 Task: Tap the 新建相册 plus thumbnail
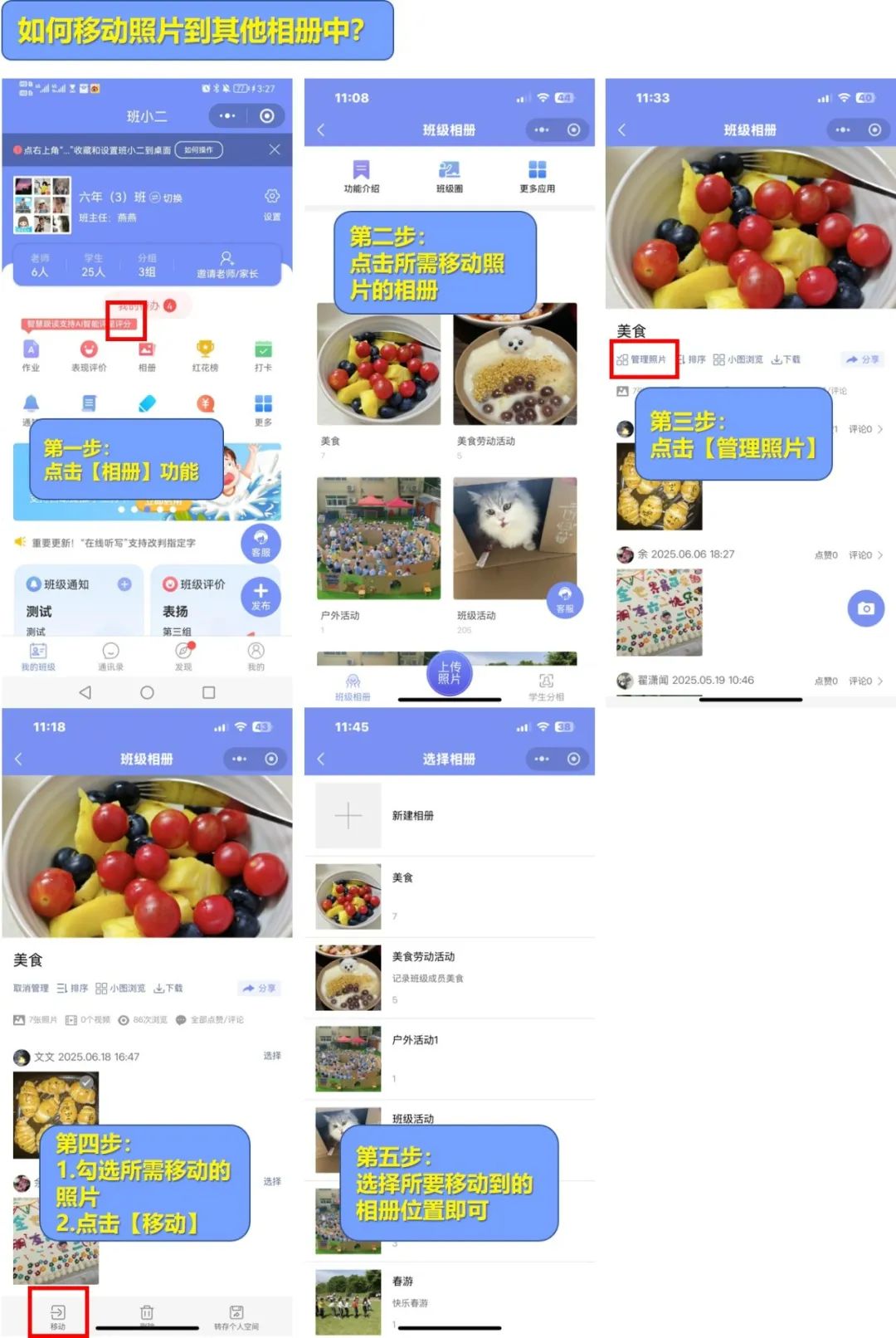(347, 816)
